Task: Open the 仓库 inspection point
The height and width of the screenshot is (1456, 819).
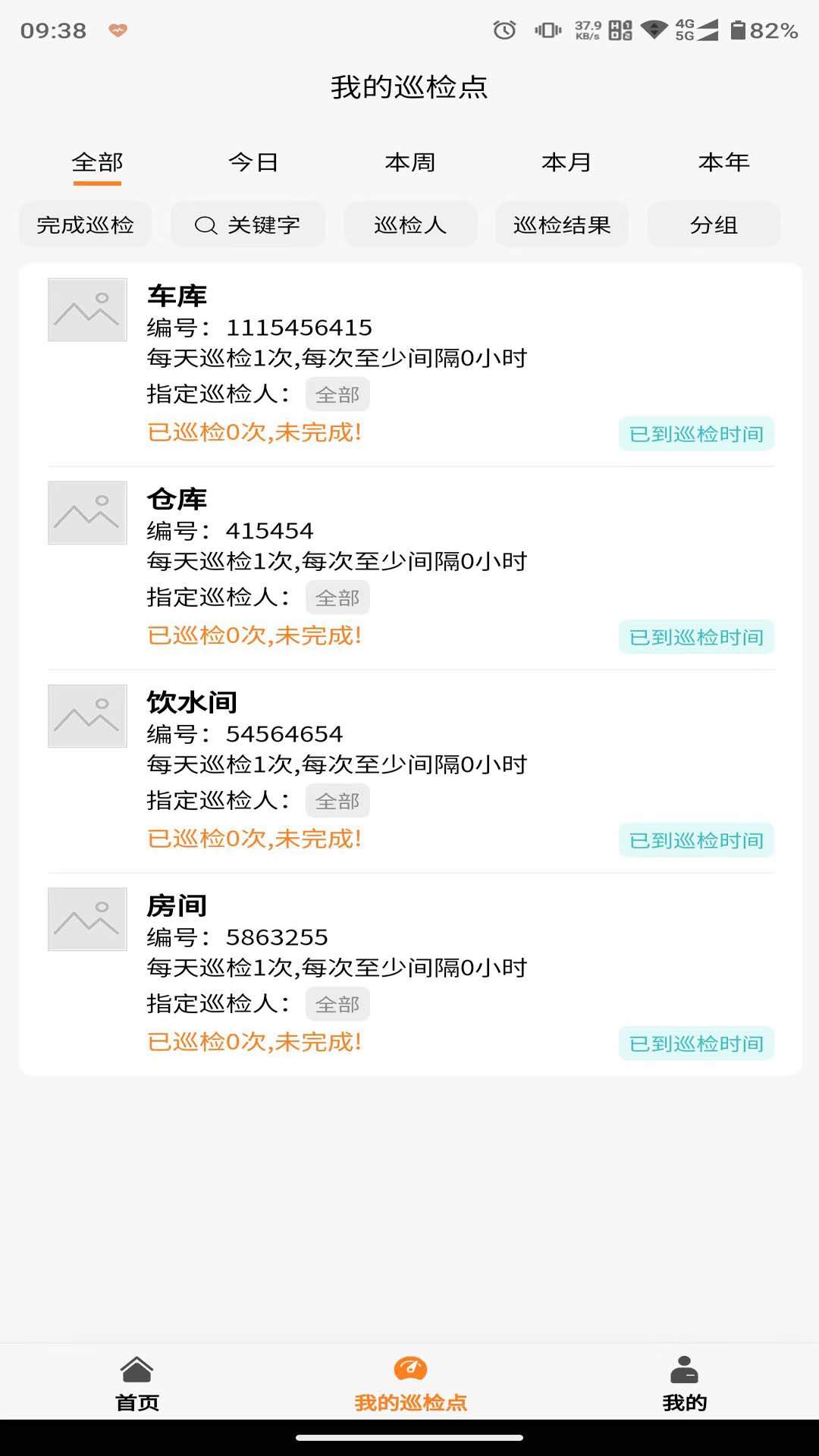Action: tap(177, 499)
